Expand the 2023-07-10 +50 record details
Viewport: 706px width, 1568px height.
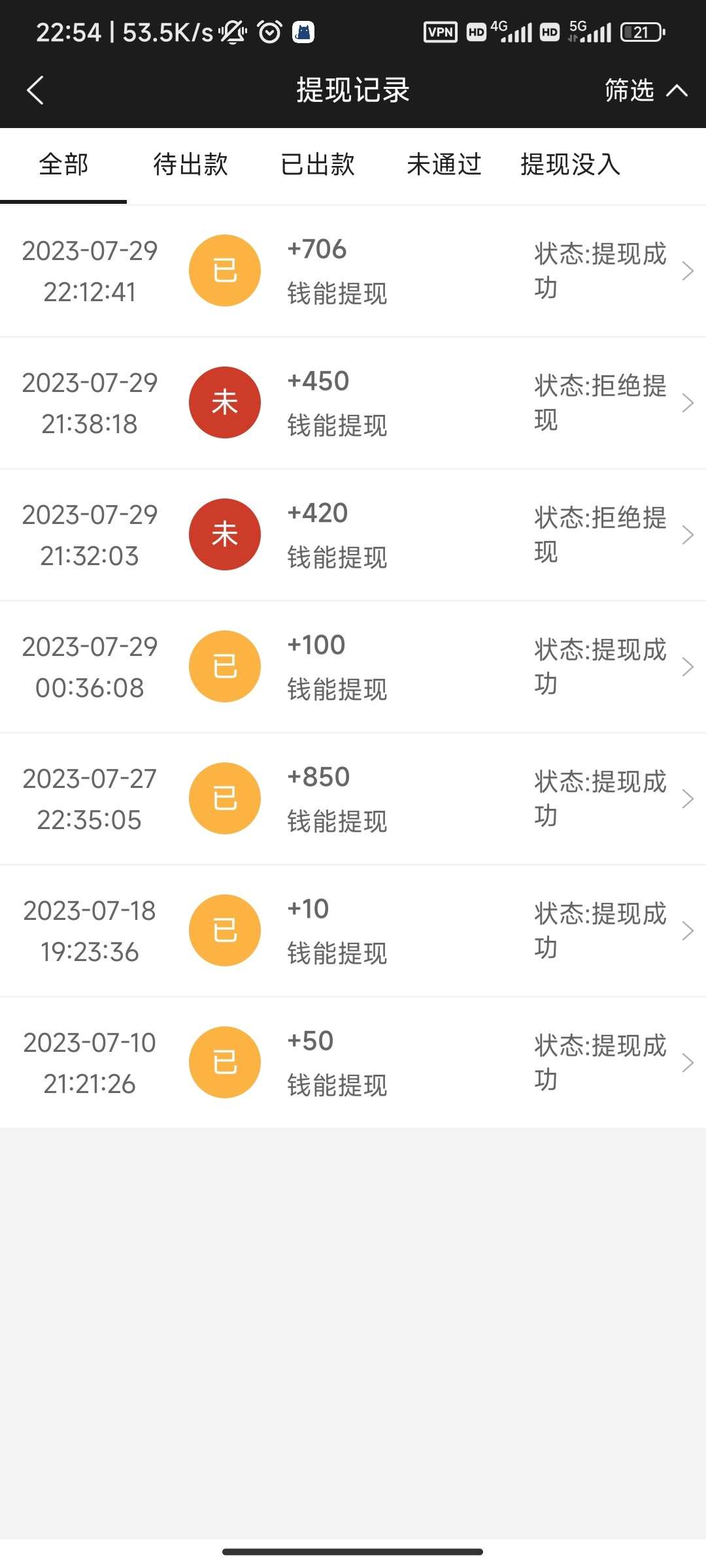click(x=688, y=1062)
